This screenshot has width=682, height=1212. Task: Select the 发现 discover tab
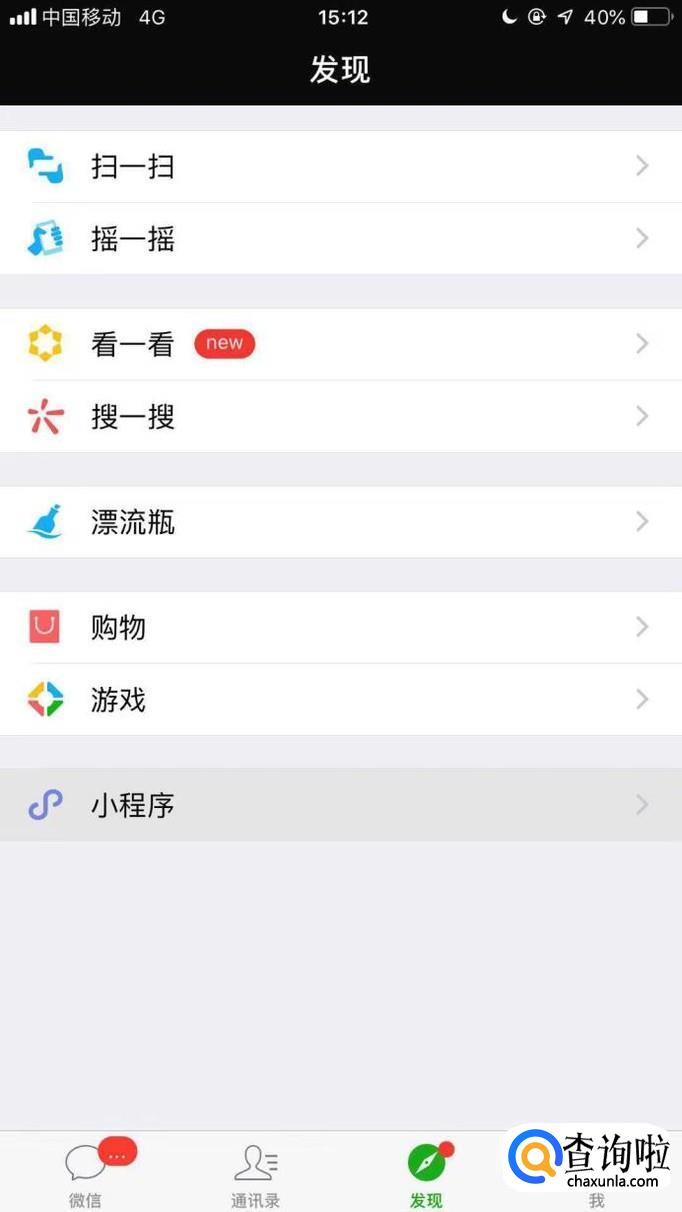tap(426, 1173)
